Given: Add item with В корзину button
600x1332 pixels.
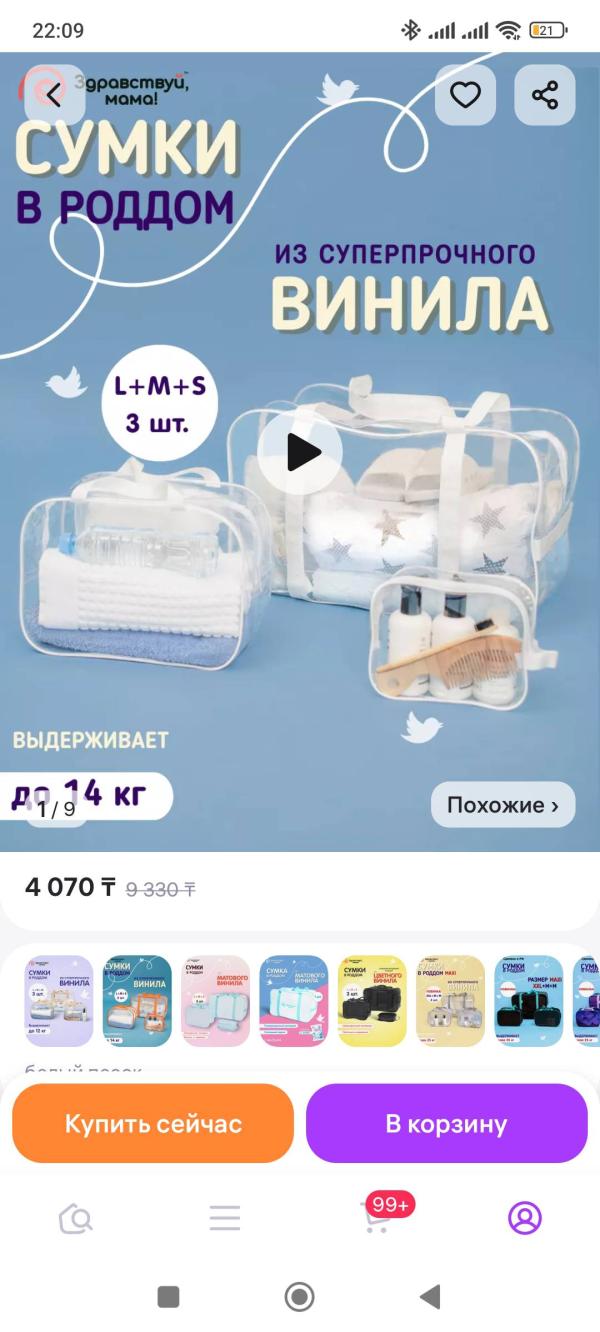Looking at the screenshot, I should [x=446, y=1123].
